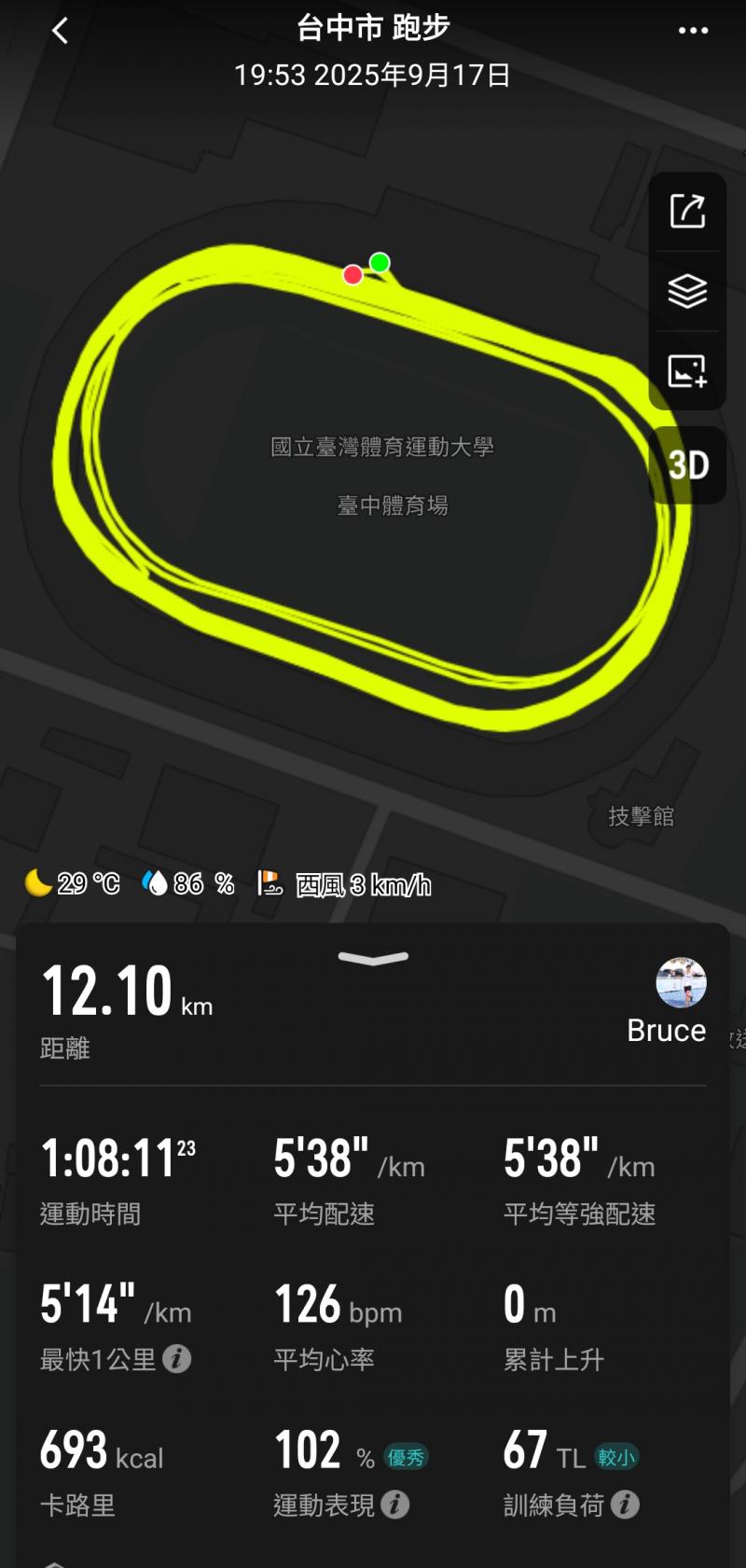
Task: Open Bruce's profile avatar
Action: [x=681, y=982]
